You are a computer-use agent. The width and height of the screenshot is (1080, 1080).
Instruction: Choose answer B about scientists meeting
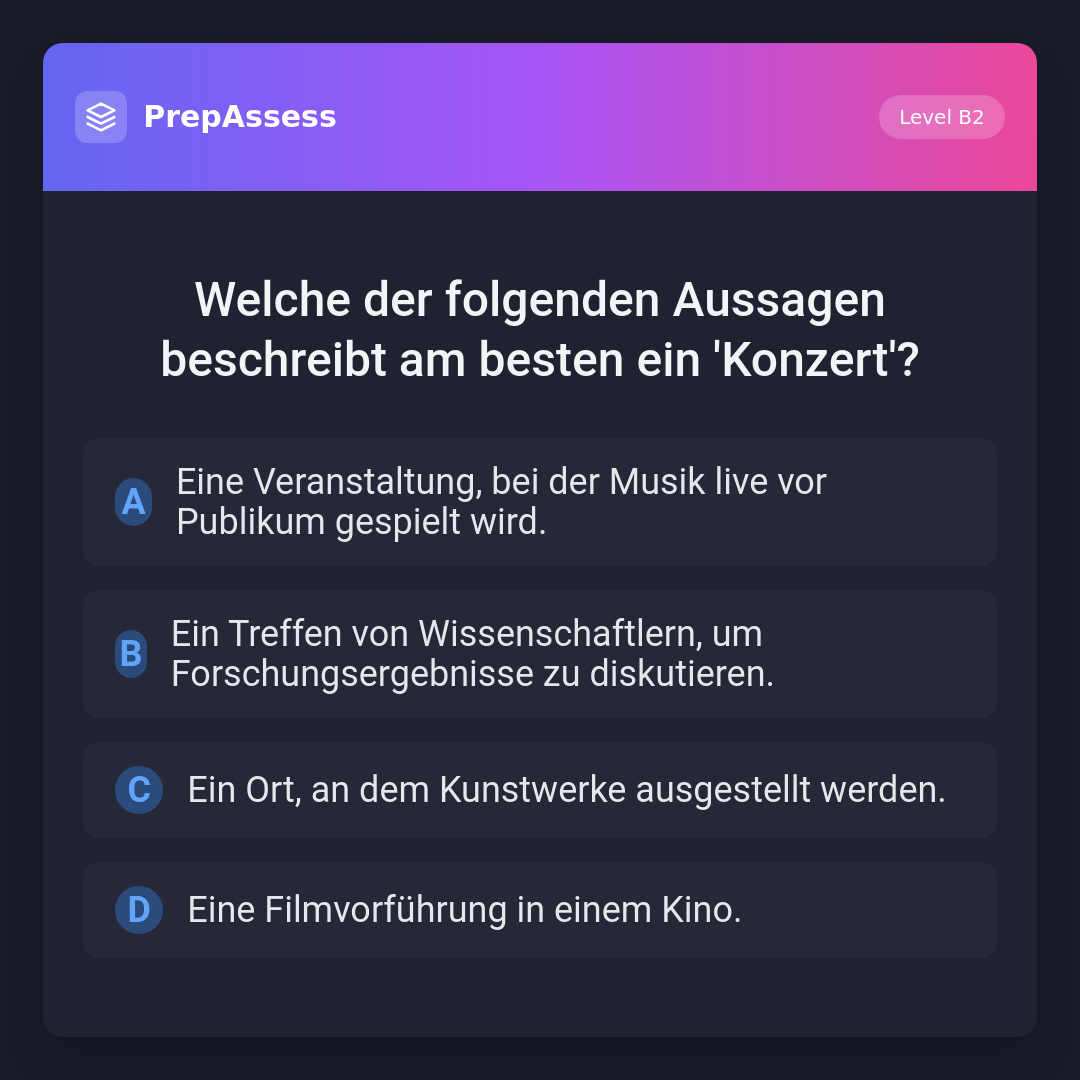point(540,654)
